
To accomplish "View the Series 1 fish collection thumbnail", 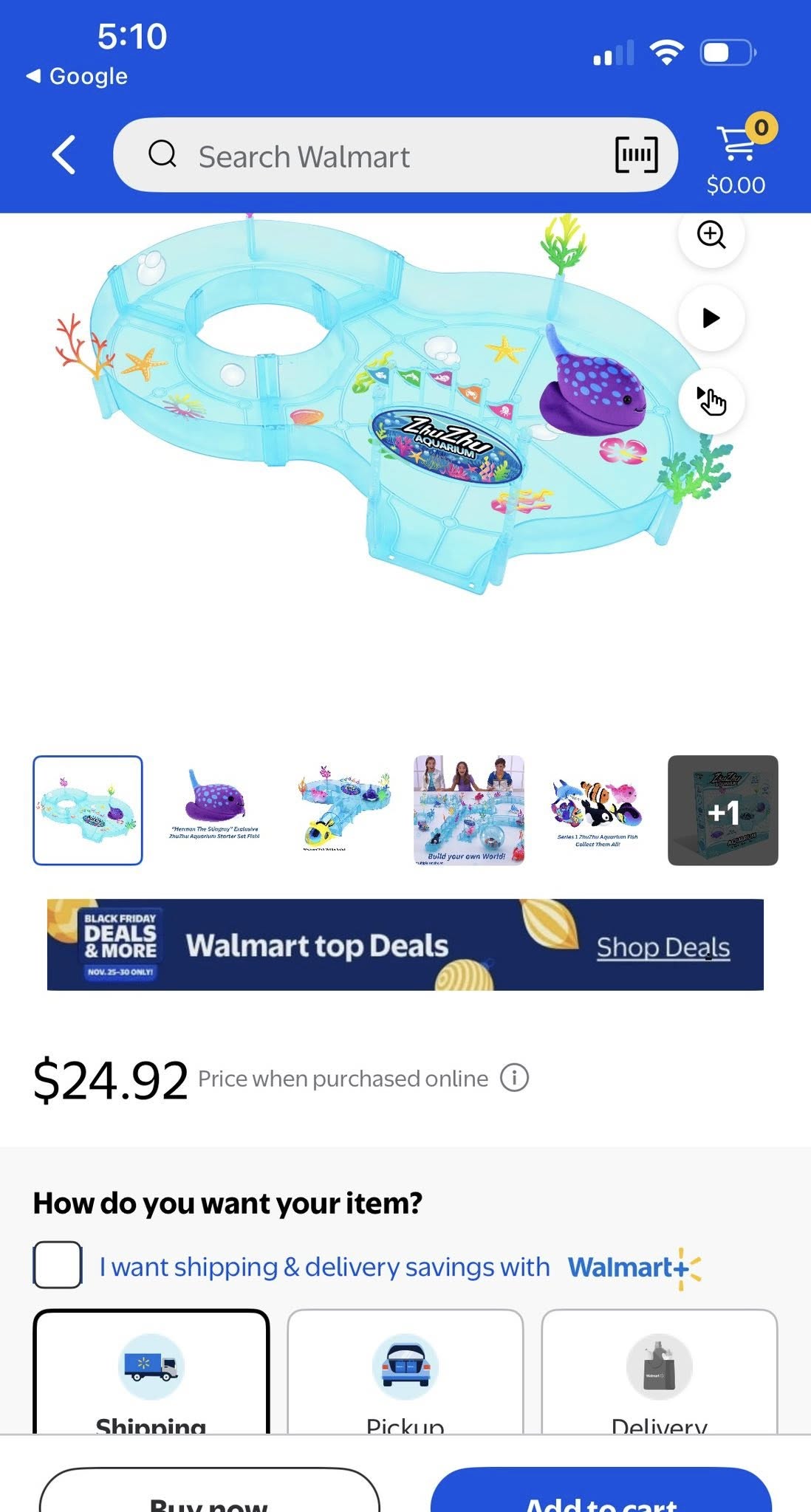I will pyautogui.click(x=597, y=810).
